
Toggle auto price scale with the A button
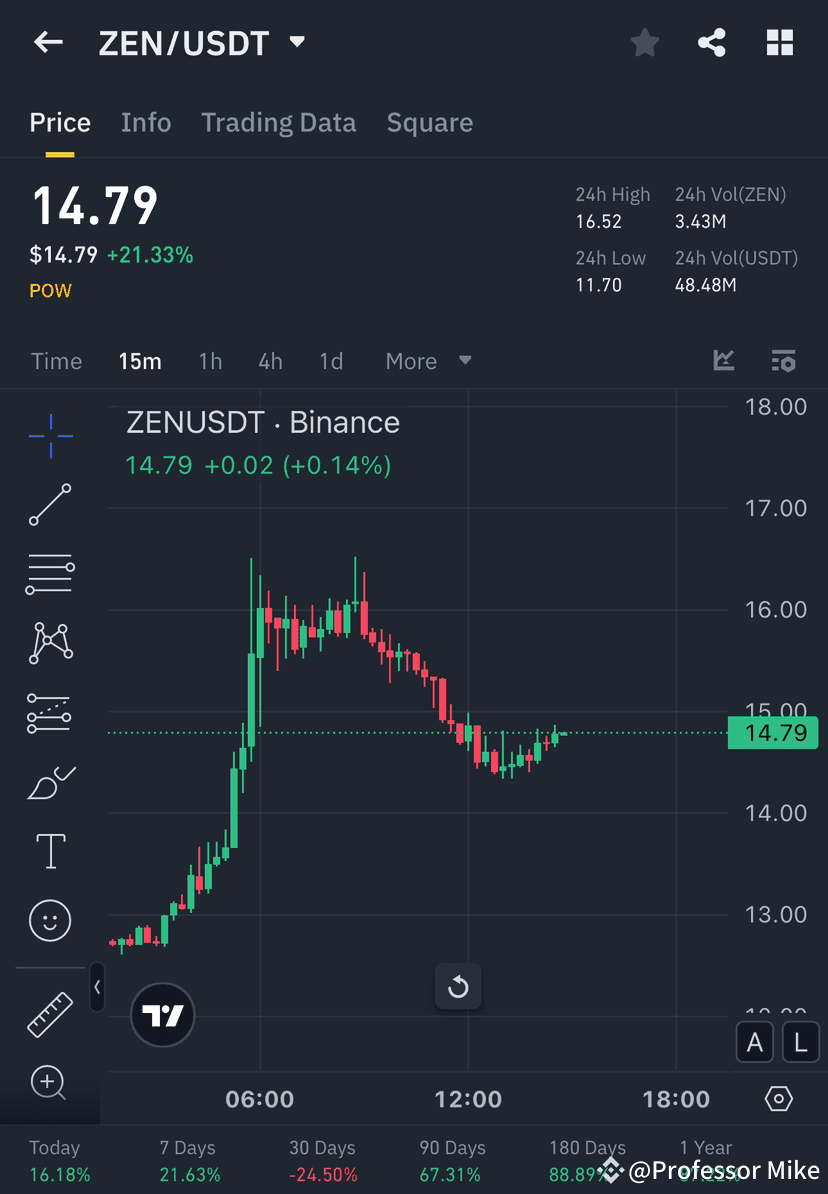tap(754, 1041)
